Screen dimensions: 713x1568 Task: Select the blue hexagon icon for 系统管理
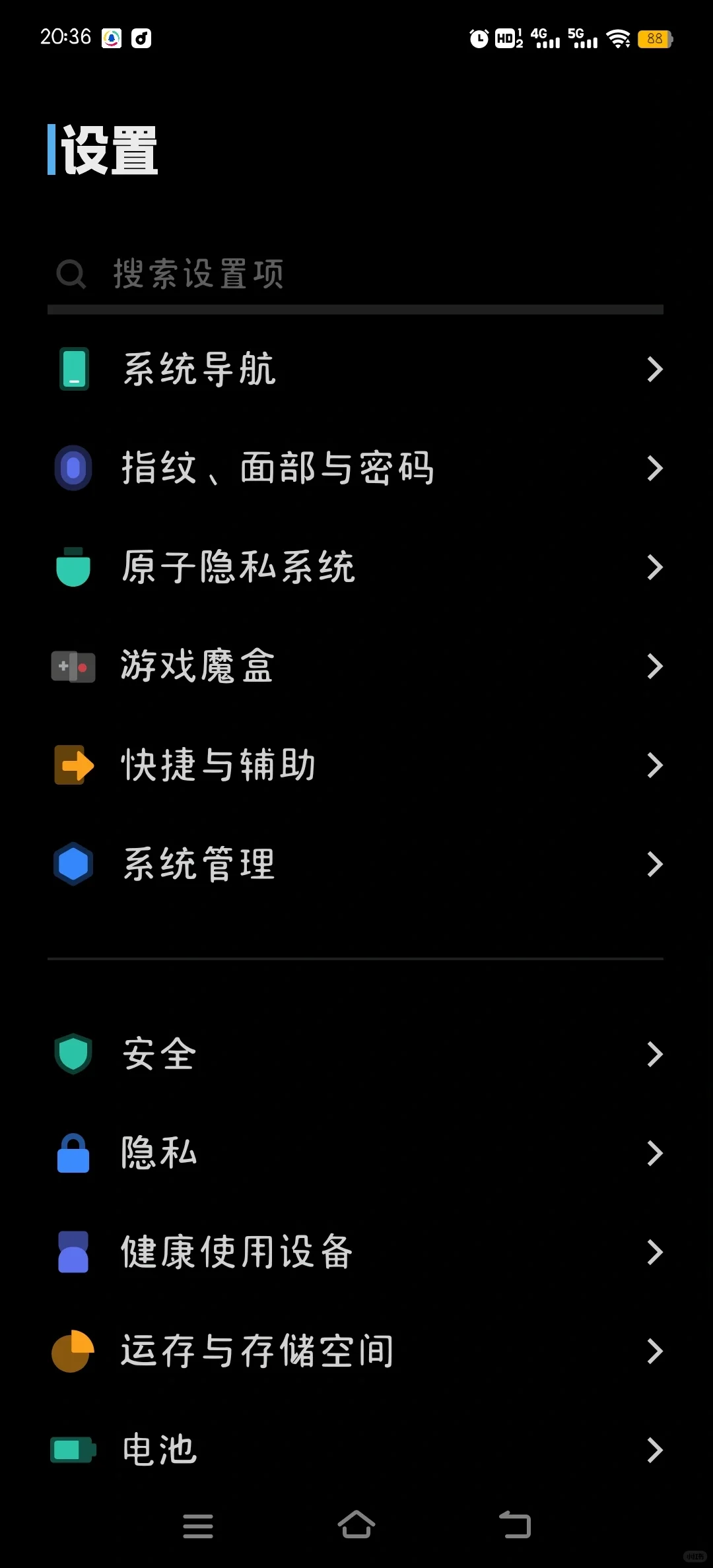click(73, 864)
